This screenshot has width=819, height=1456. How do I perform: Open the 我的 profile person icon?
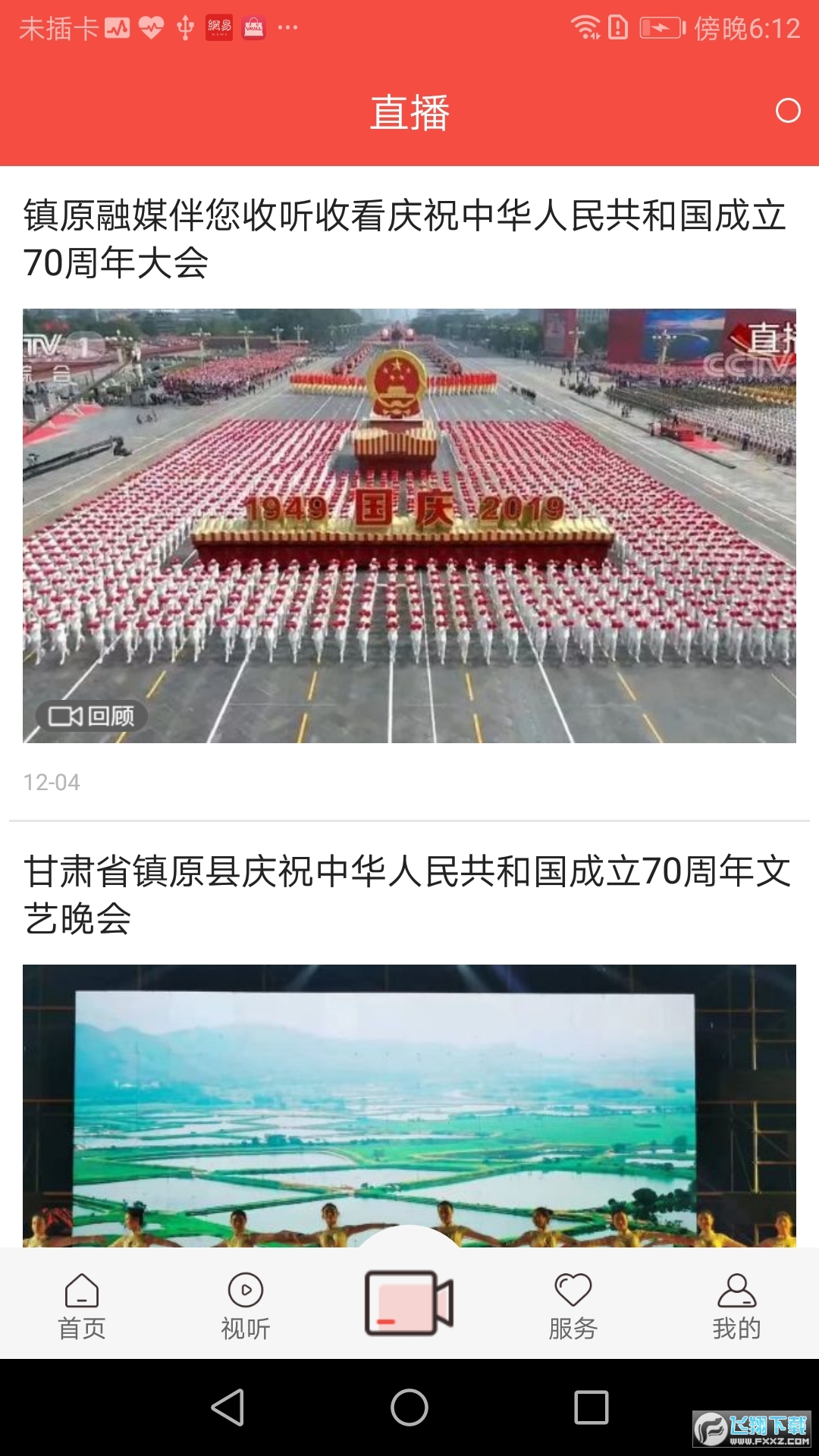coord(736,1289)
